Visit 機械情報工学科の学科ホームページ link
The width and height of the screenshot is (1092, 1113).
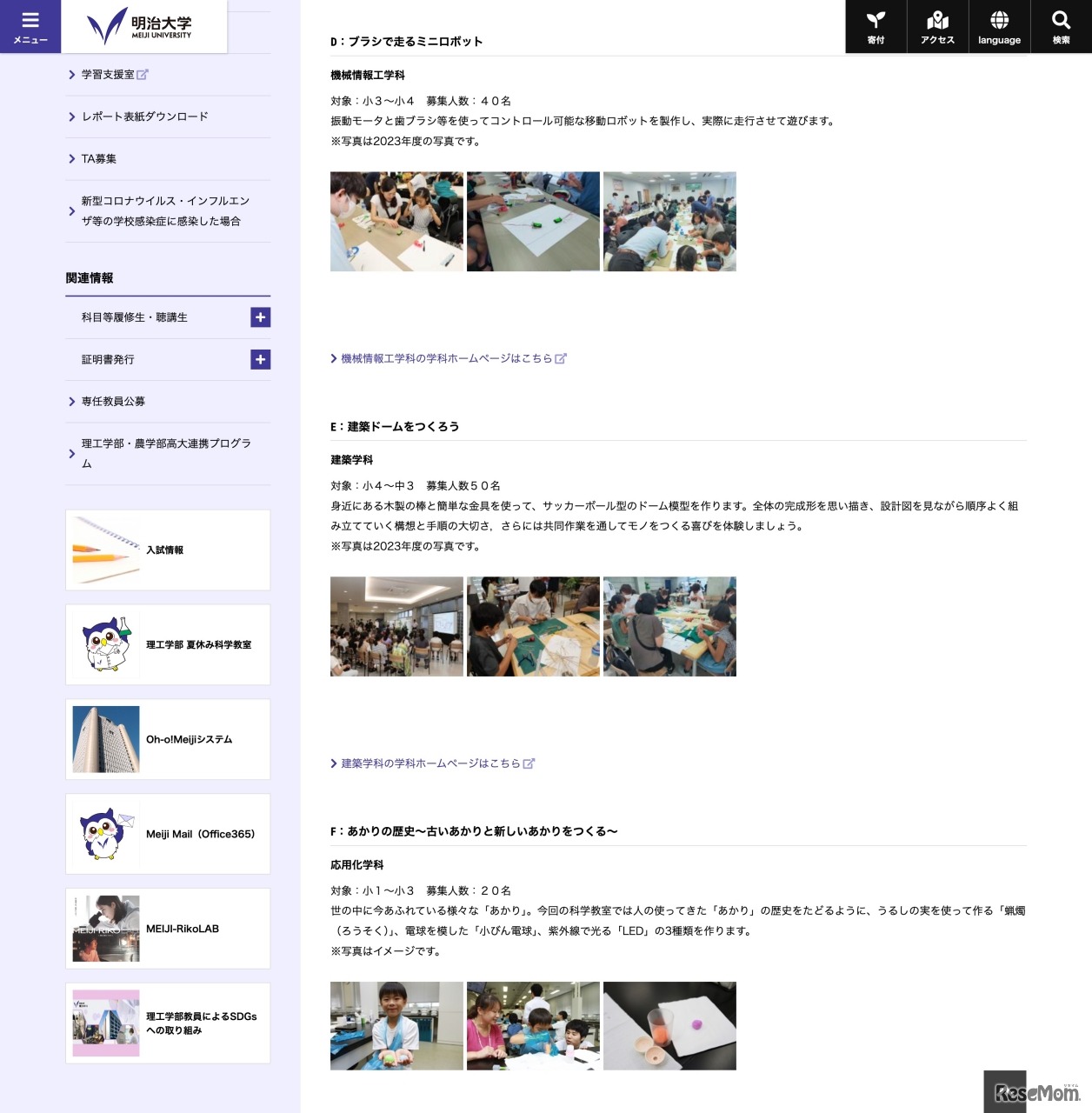pos(446,358)
